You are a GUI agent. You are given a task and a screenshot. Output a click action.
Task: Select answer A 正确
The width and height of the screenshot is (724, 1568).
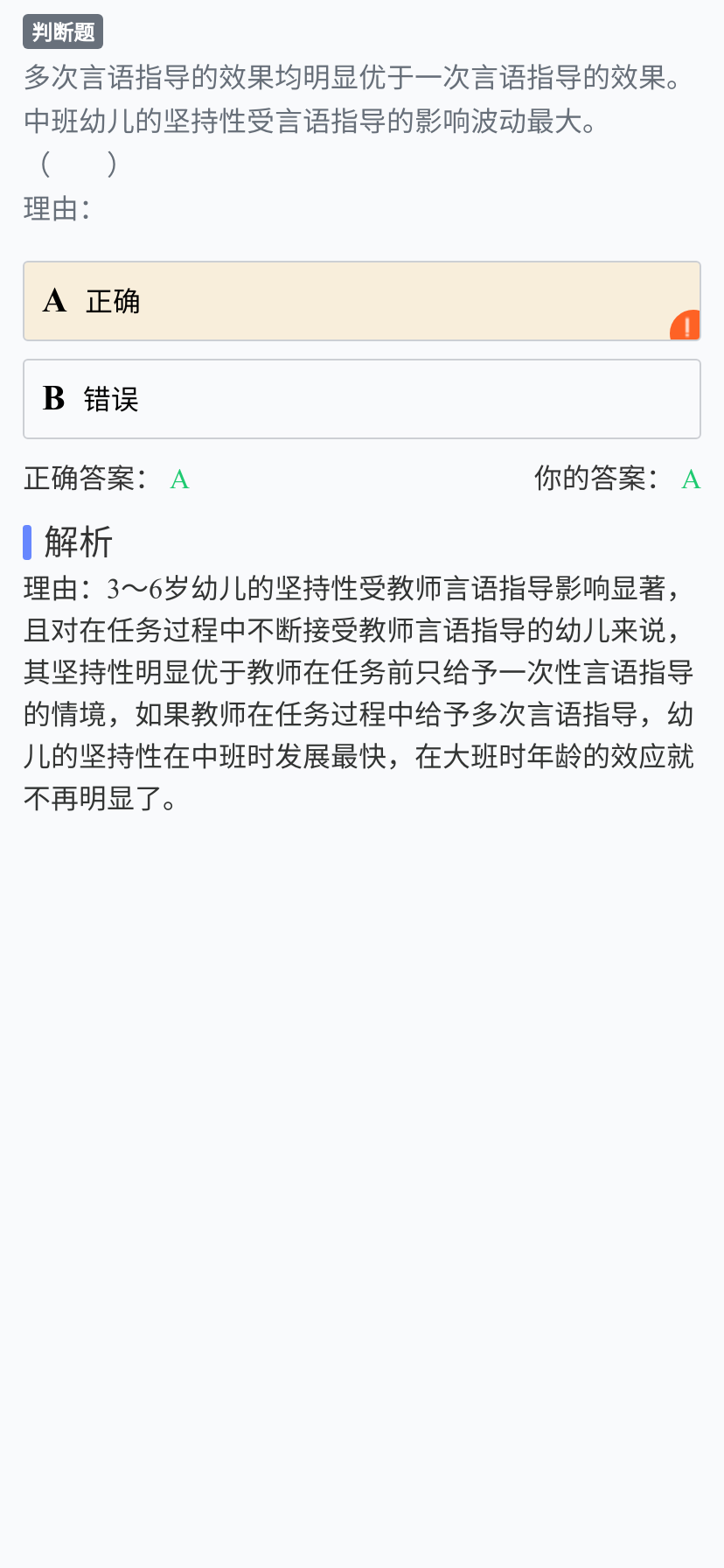point(362,301)
